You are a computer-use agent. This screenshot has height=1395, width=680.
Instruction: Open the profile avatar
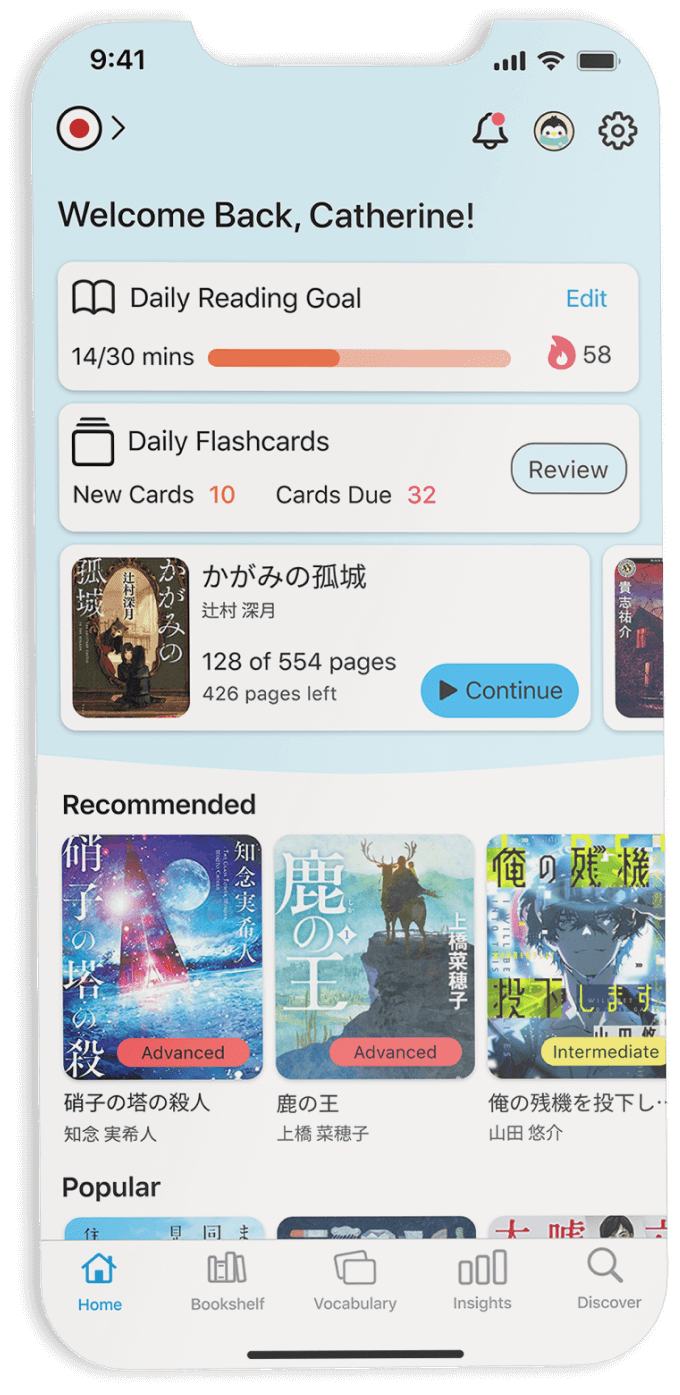[553, 131]
